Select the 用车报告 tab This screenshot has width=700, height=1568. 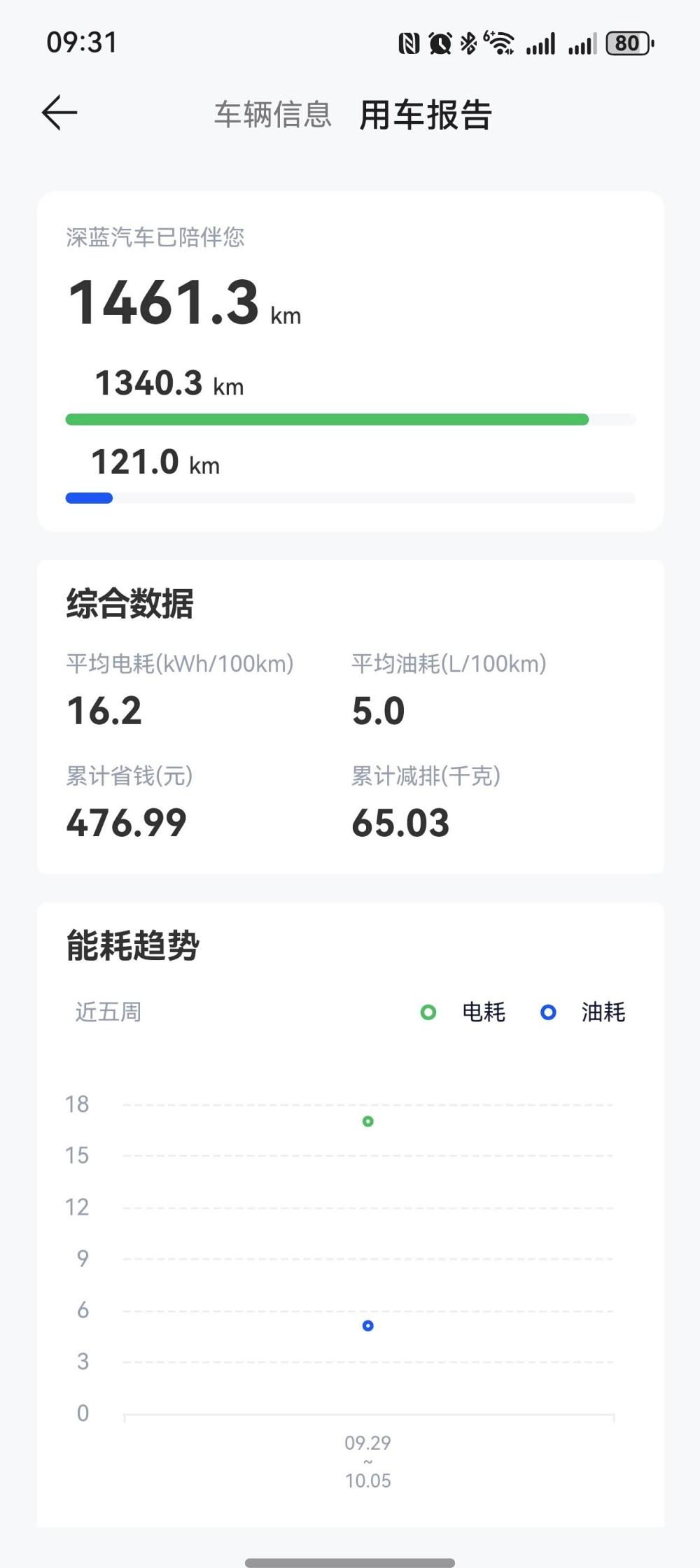coord(426,115)
